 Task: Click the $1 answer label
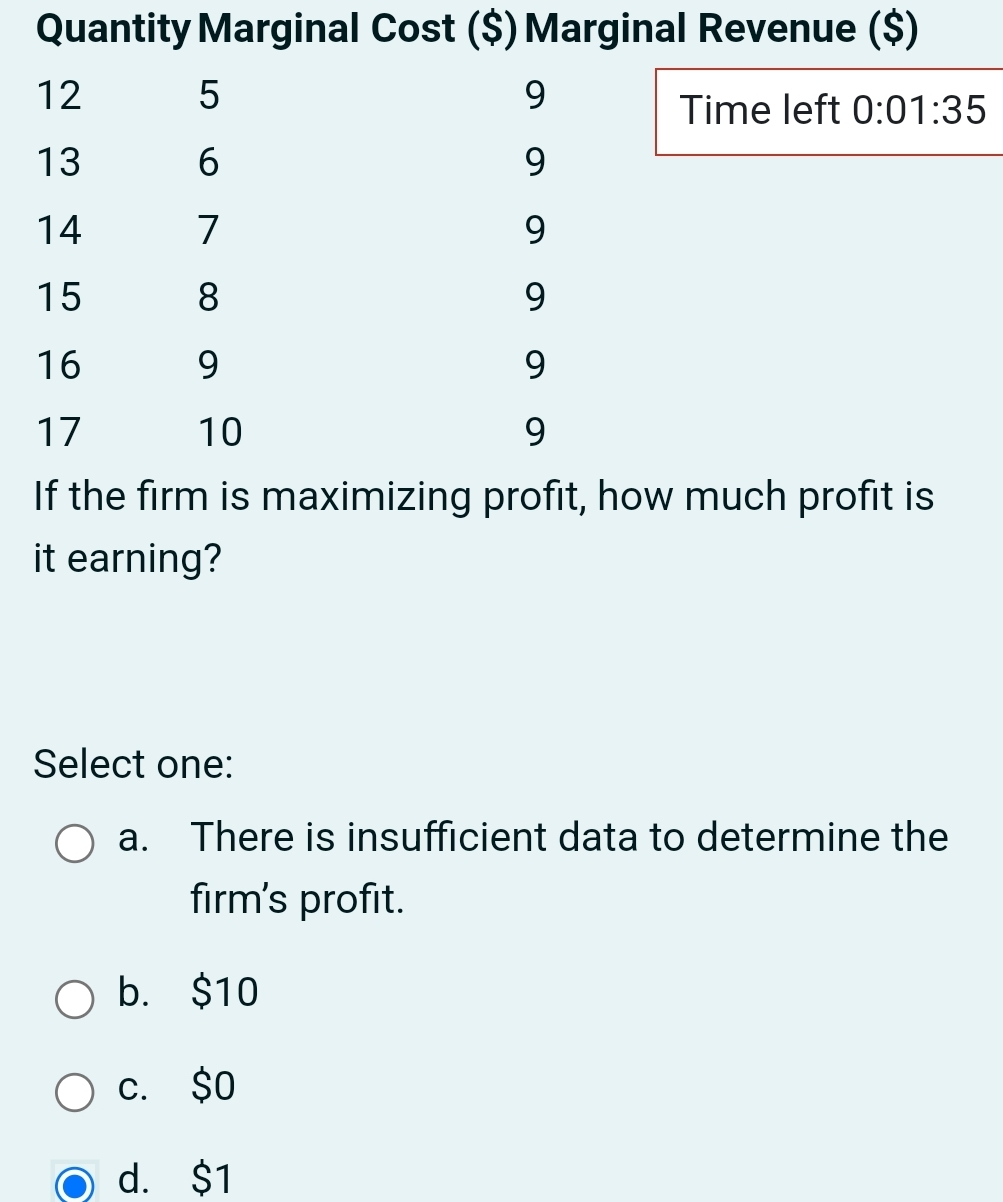pyautogui.click(x=210, y=1181)
